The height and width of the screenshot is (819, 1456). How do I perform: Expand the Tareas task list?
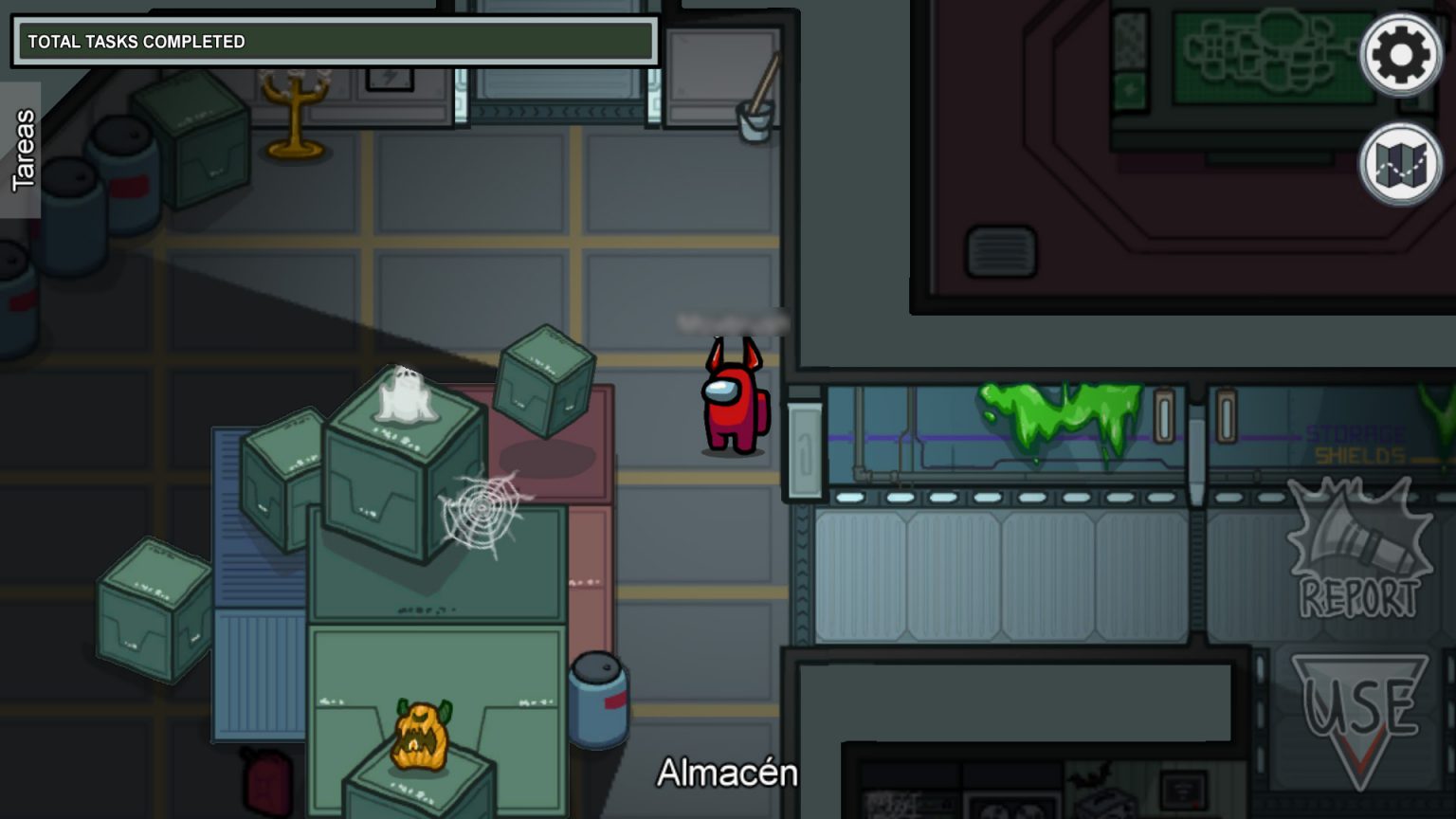23,150
